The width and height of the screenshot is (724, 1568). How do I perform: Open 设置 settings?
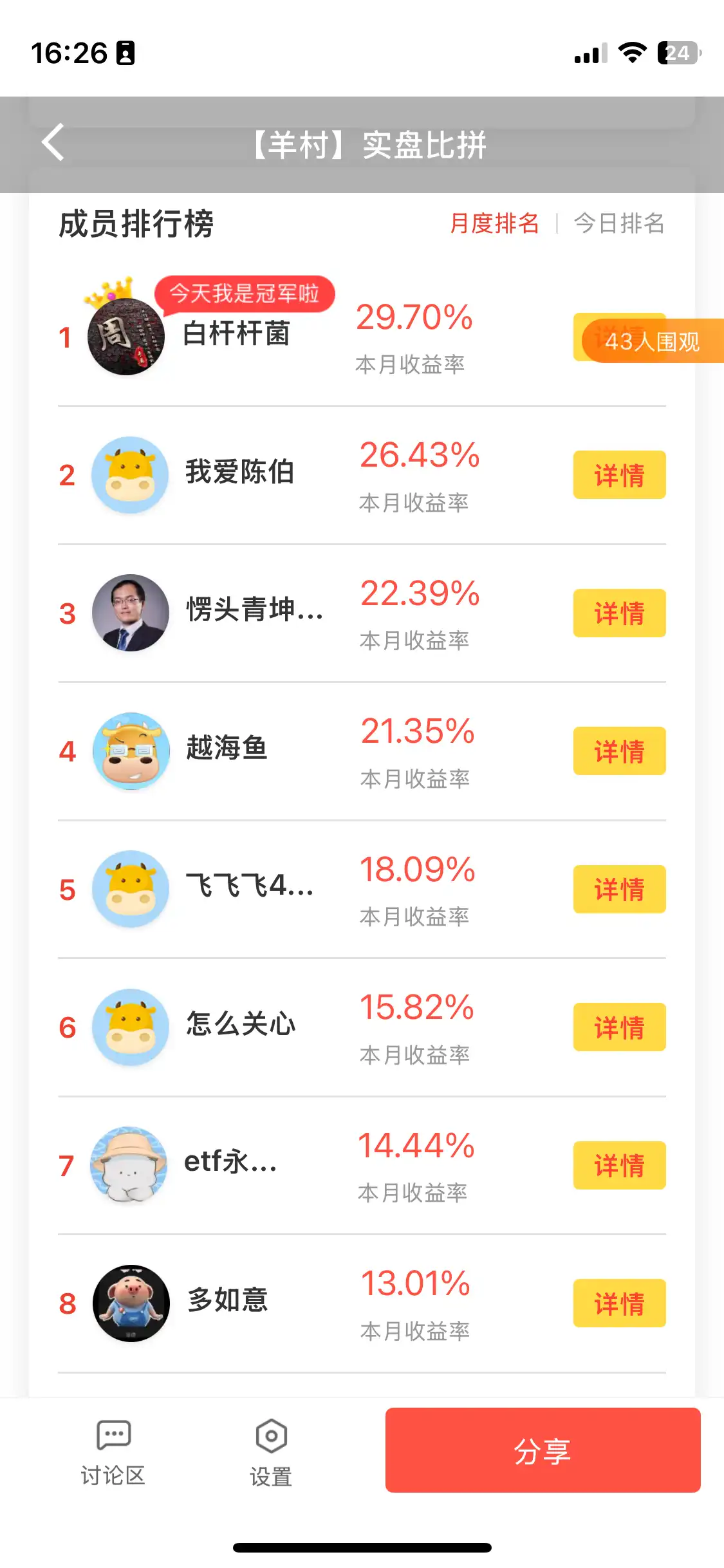[271, 1453]
